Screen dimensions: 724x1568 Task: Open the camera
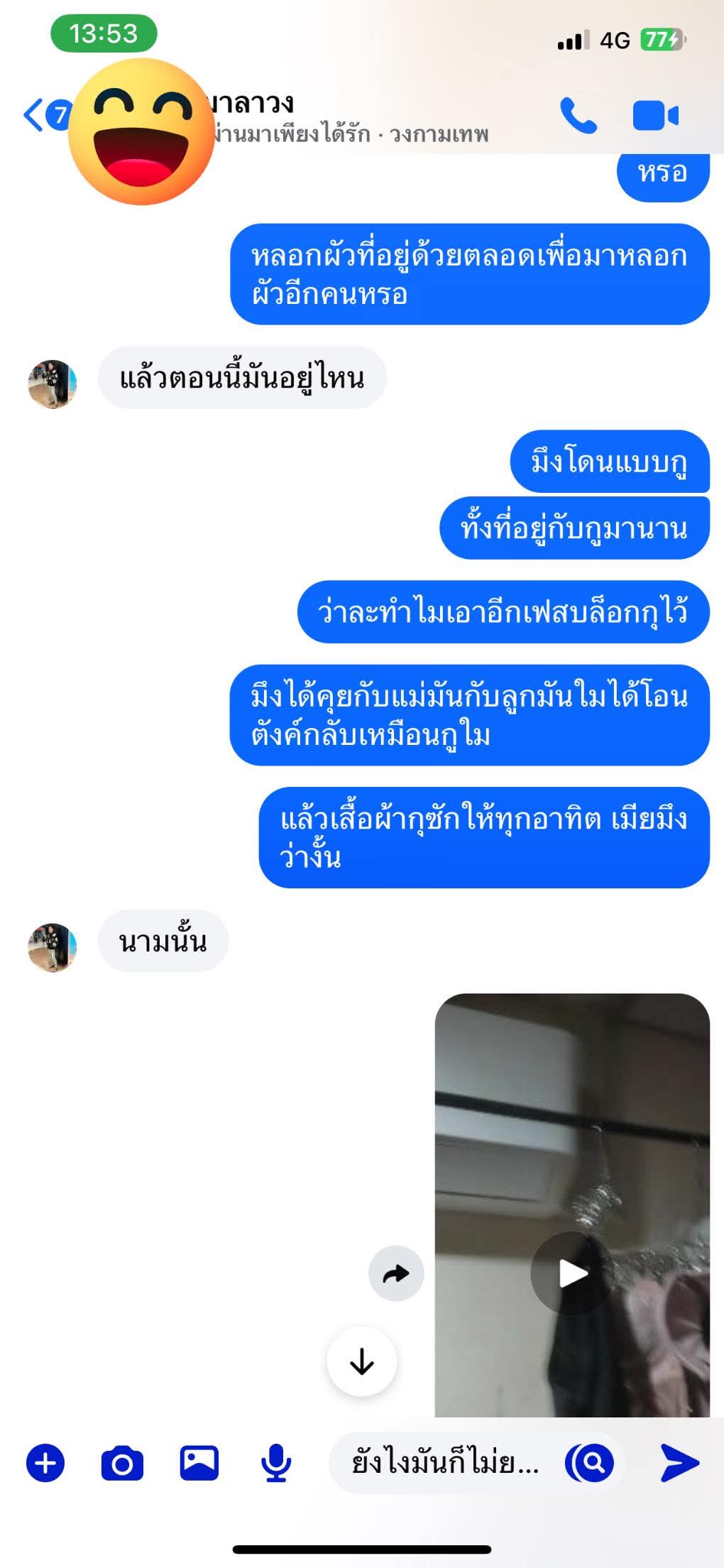(x=122, y=1464)
